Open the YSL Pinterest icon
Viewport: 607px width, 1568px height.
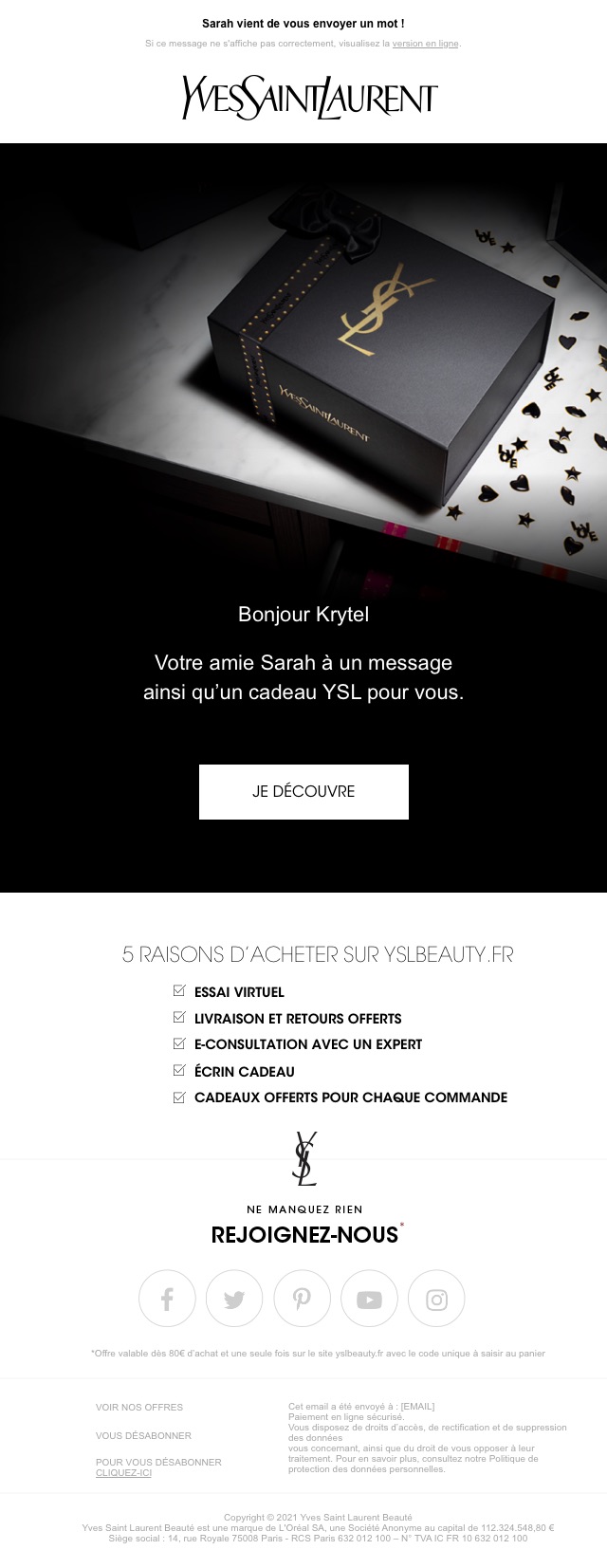(x=302, y=1299)
